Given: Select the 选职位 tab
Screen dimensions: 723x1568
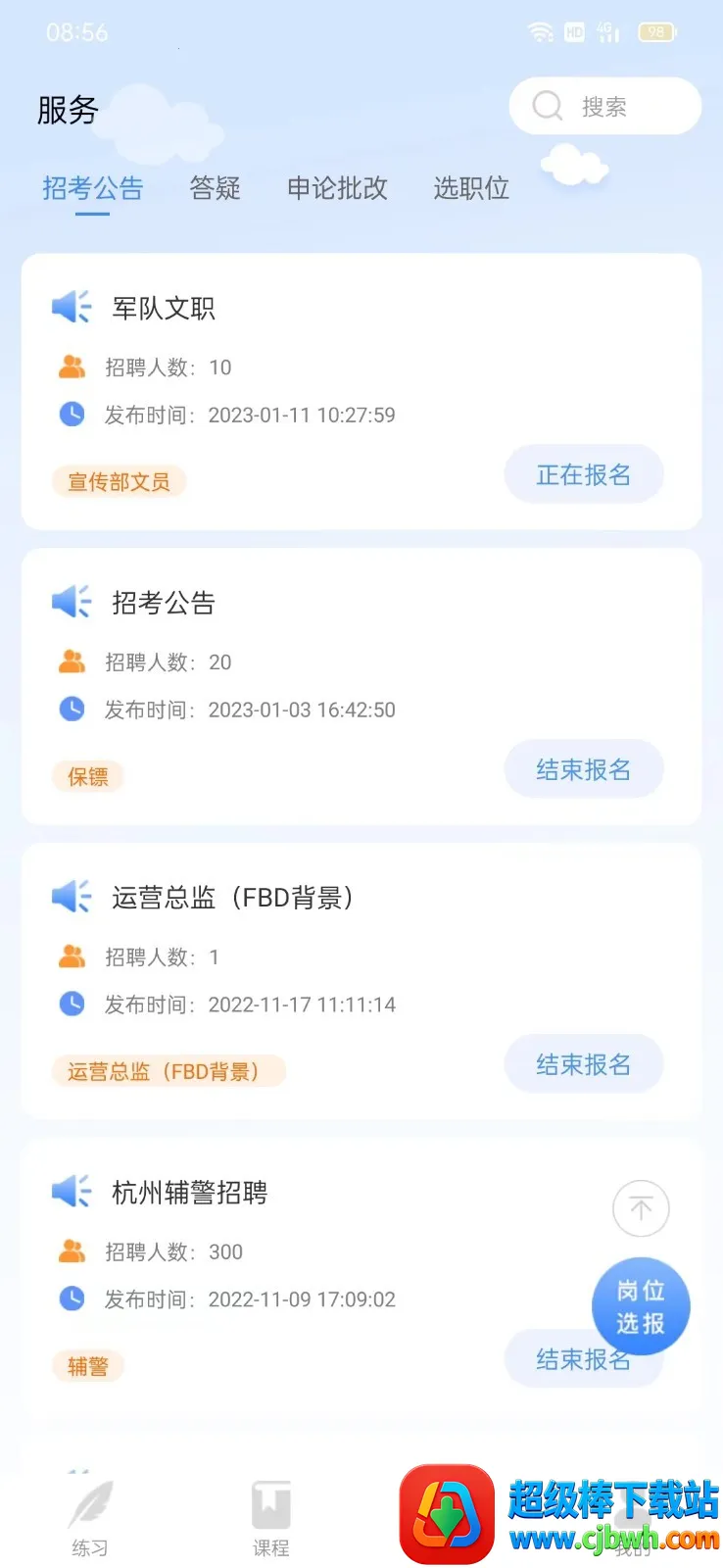Looking at the screenshot, I should [x=471, y=187].
